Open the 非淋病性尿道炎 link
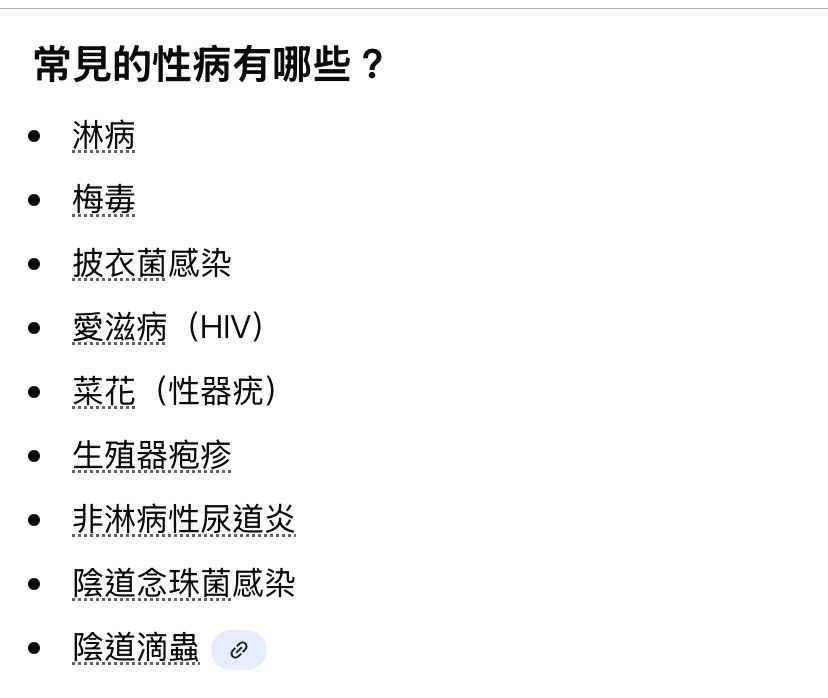 183,520
